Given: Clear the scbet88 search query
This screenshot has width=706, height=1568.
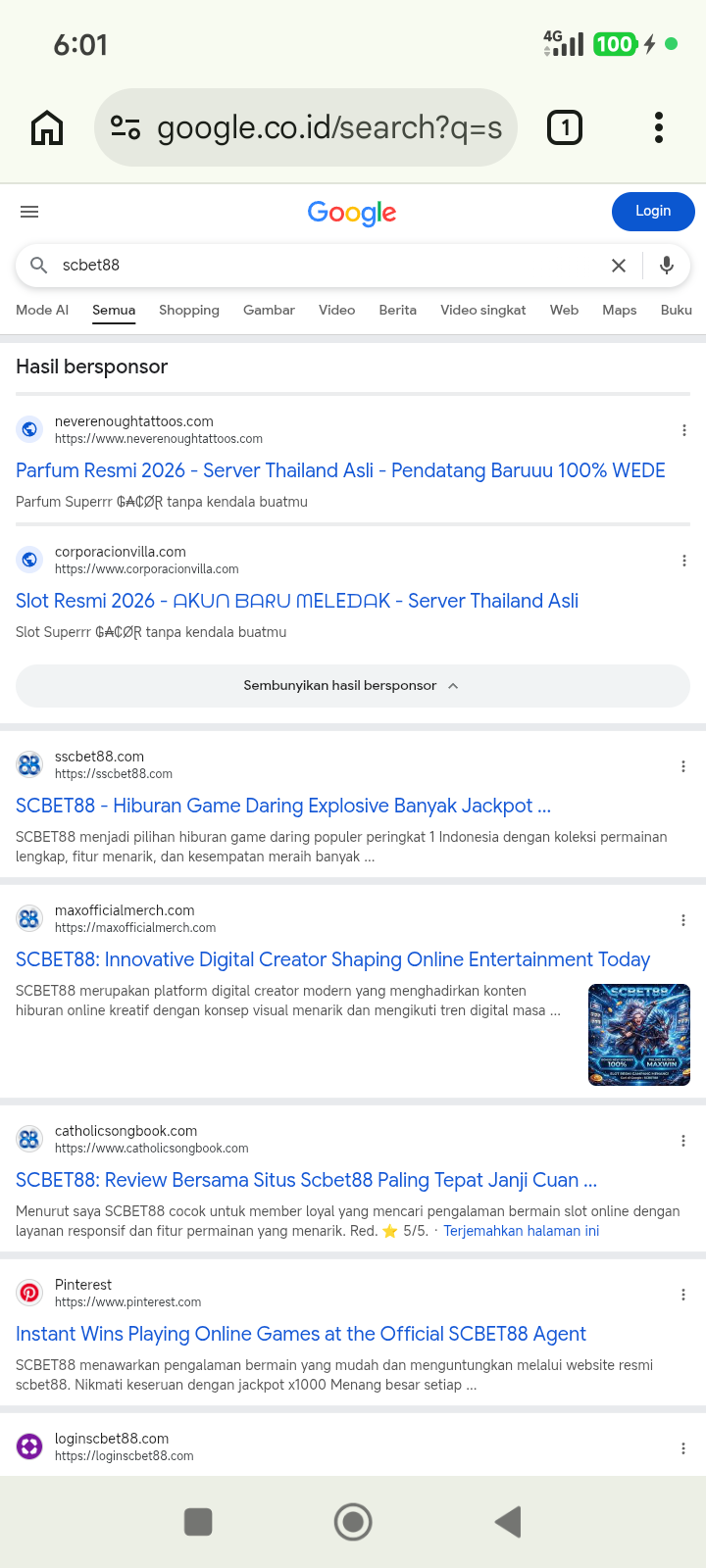Looking at the screenshot, I should [619, 266].
